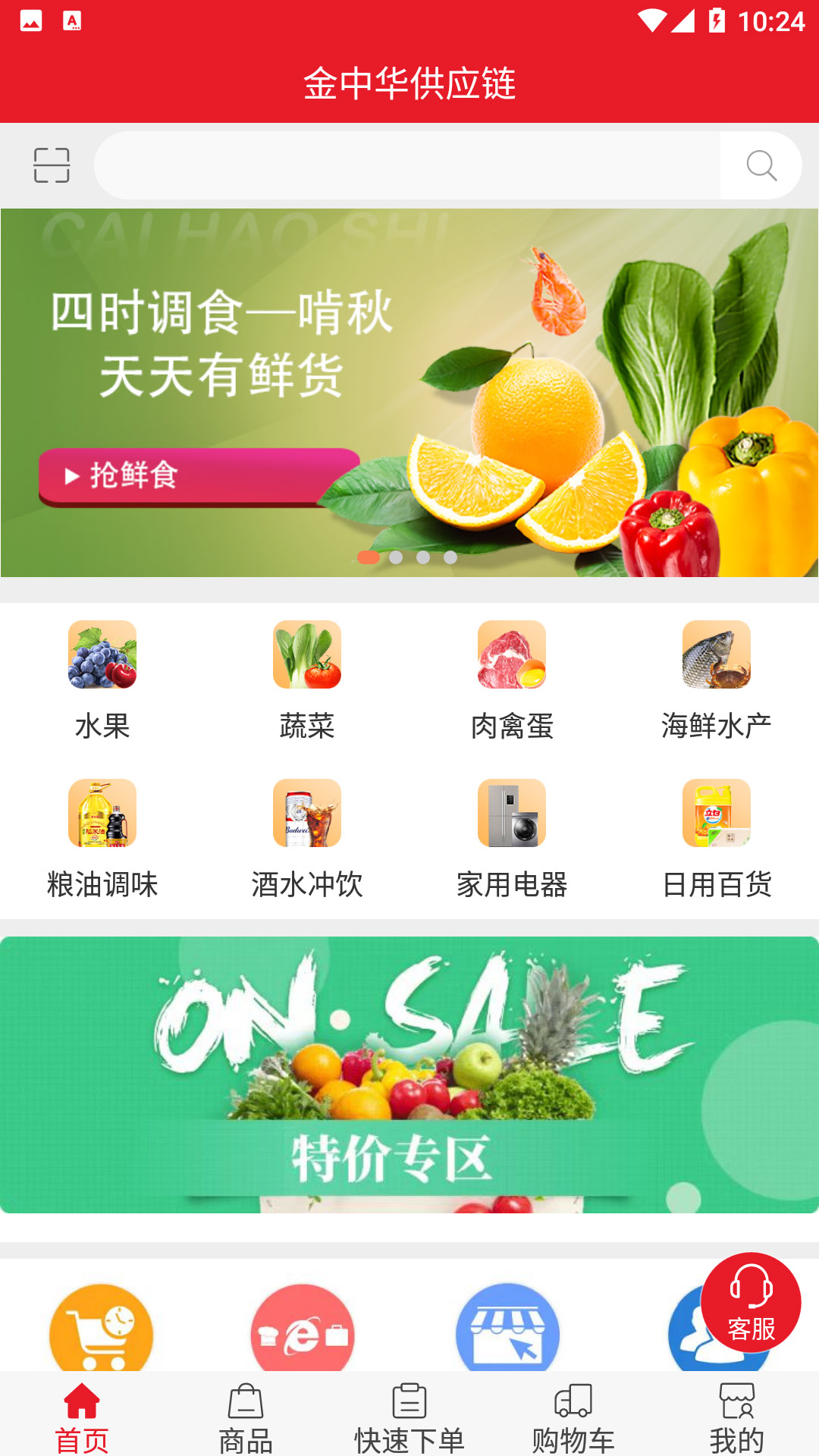Open the 水果 category

point(102,680)
